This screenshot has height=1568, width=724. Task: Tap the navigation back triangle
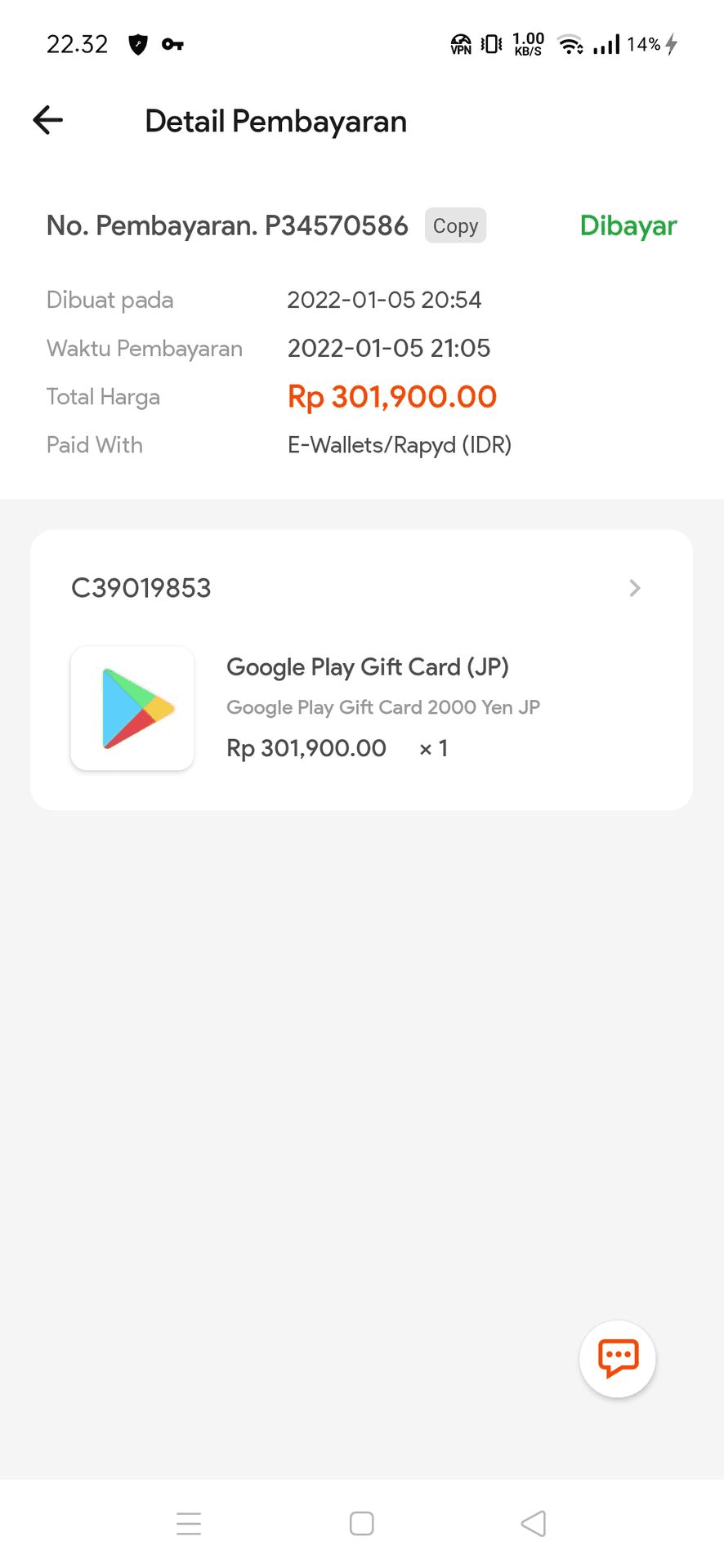point(534,1523)
